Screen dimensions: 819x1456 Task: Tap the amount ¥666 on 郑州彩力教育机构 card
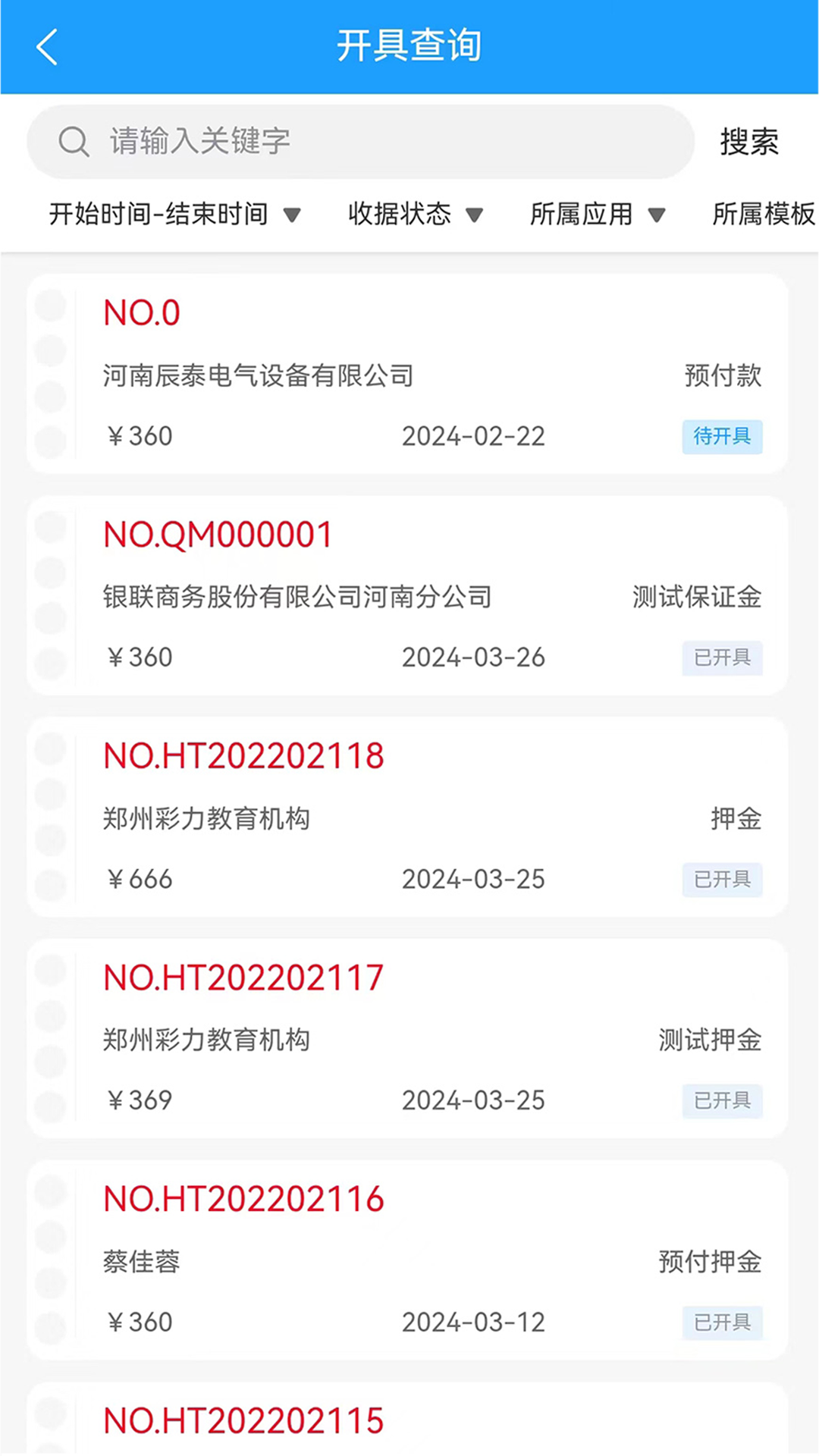pyautogui.click(x=139, y=879)
